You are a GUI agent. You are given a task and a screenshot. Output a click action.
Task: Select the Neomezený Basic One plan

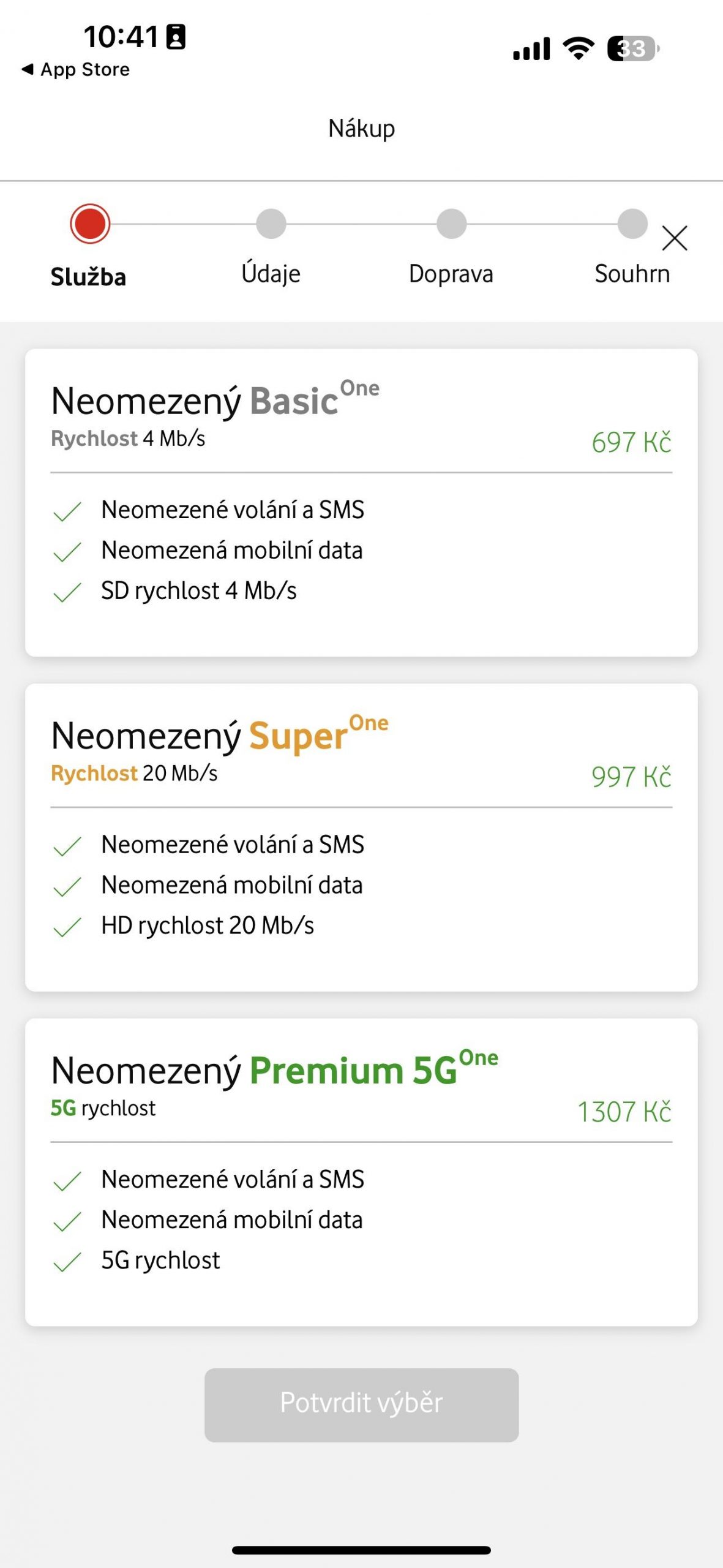(x=361, y=503)
